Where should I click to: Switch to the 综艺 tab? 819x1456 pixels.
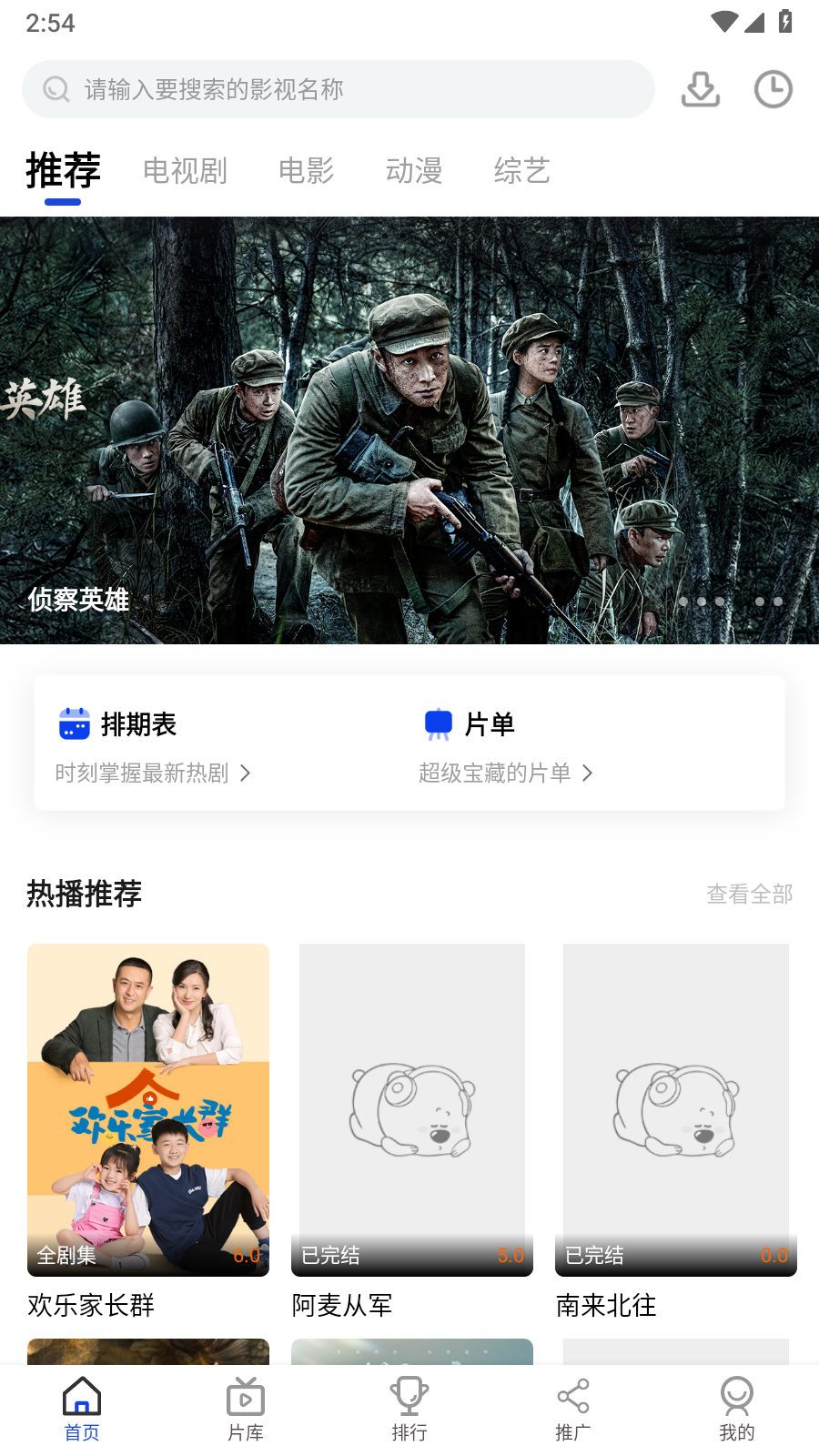[521, 171]
